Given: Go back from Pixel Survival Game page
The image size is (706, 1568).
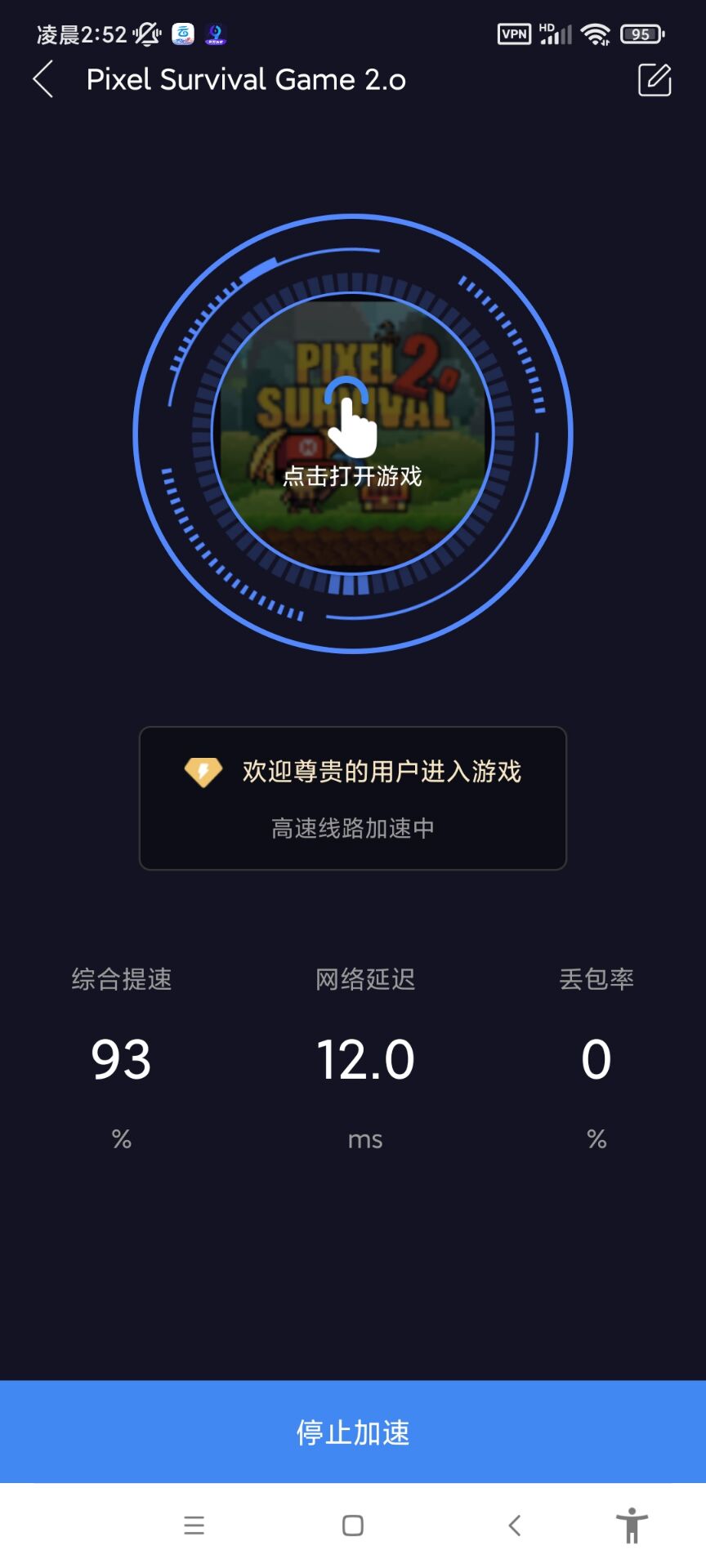Looking at the screenshot, I should coord(43,79).
